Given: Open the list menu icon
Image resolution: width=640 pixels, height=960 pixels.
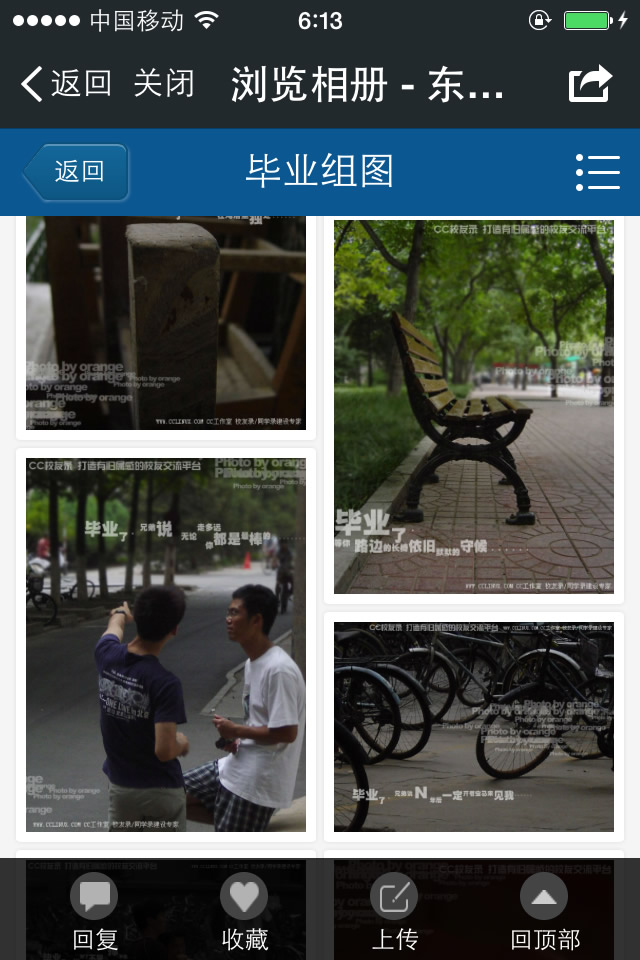Looking at the screenshot, I should click(x=598, y=172).
